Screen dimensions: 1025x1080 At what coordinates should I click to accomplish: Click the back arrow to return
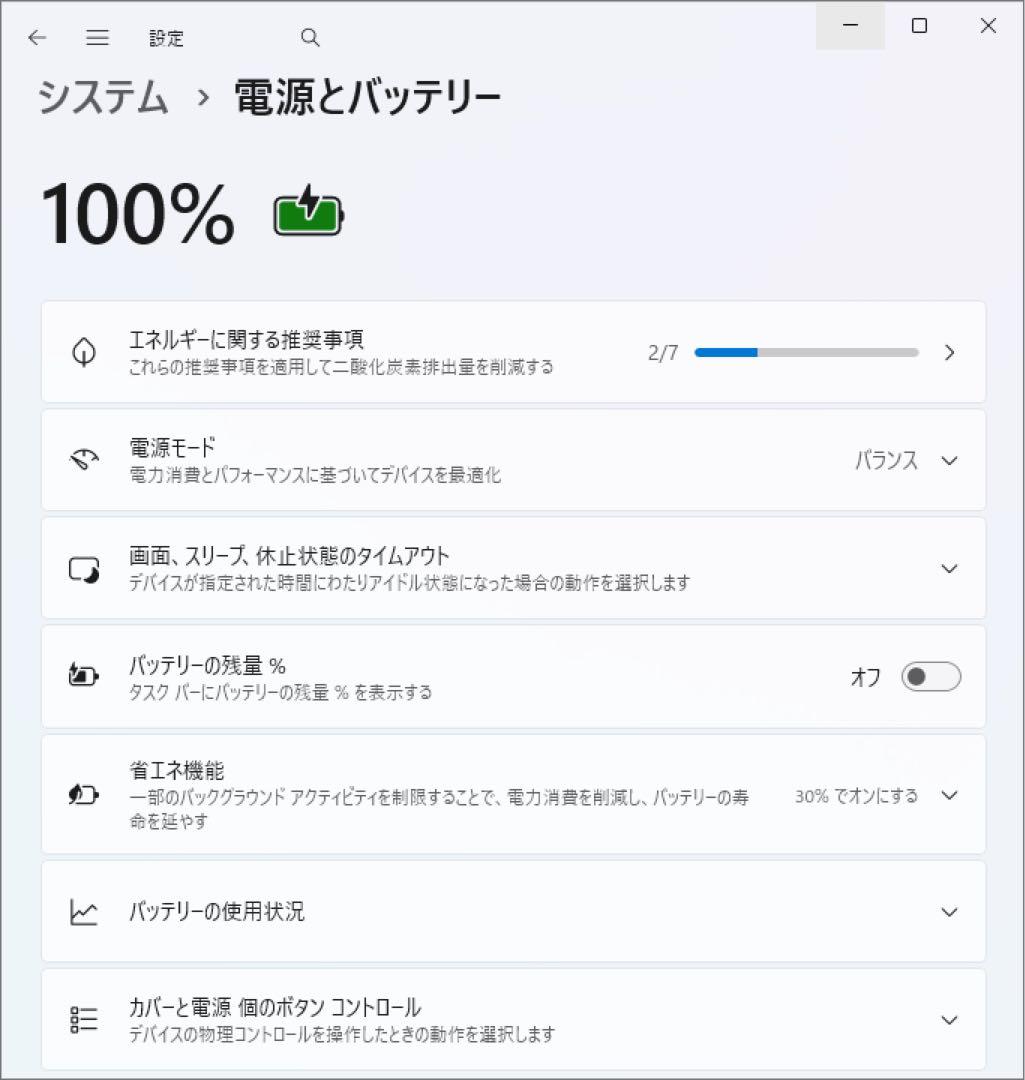click(x=37, y=37)
